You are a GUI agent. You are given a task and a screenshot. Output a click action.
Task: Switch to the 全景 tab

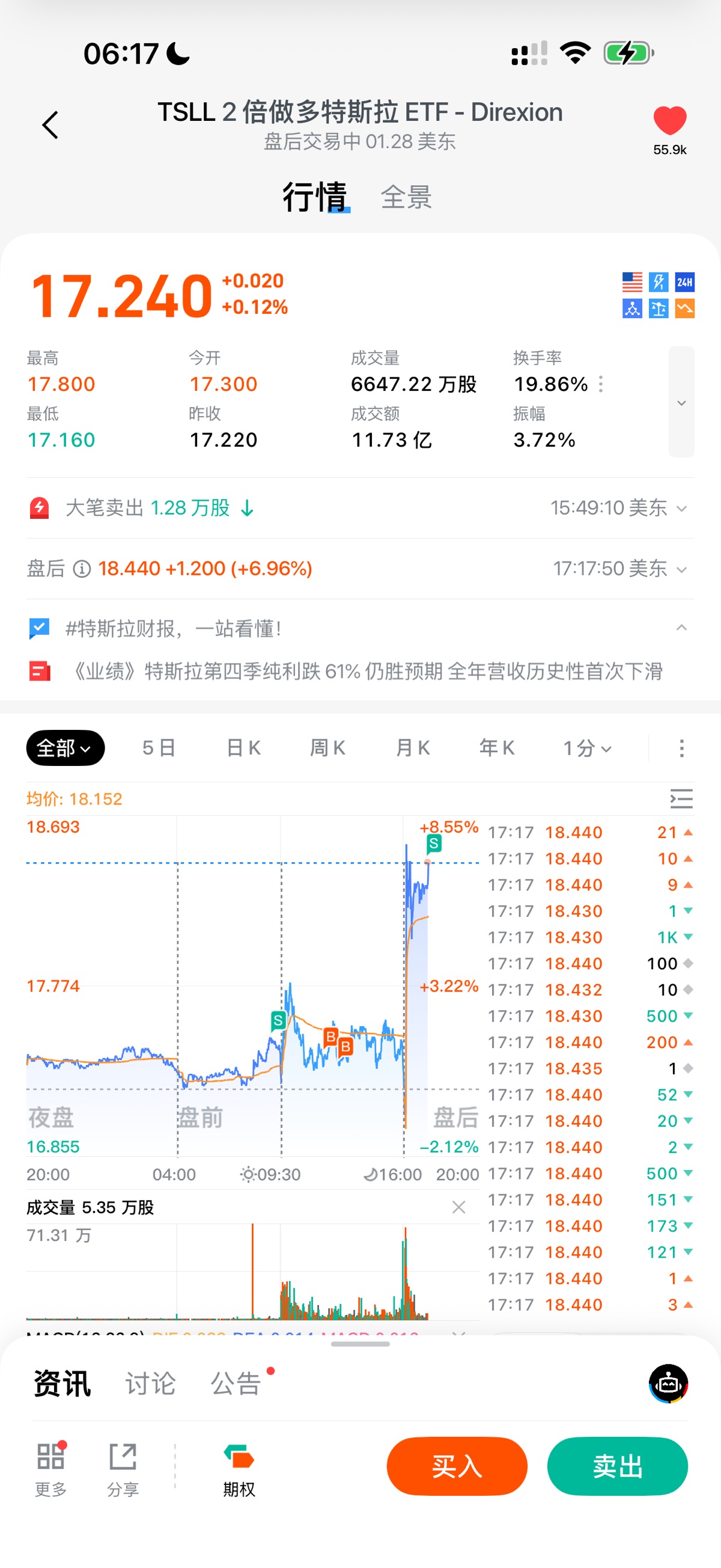click(x=406, y=197)
